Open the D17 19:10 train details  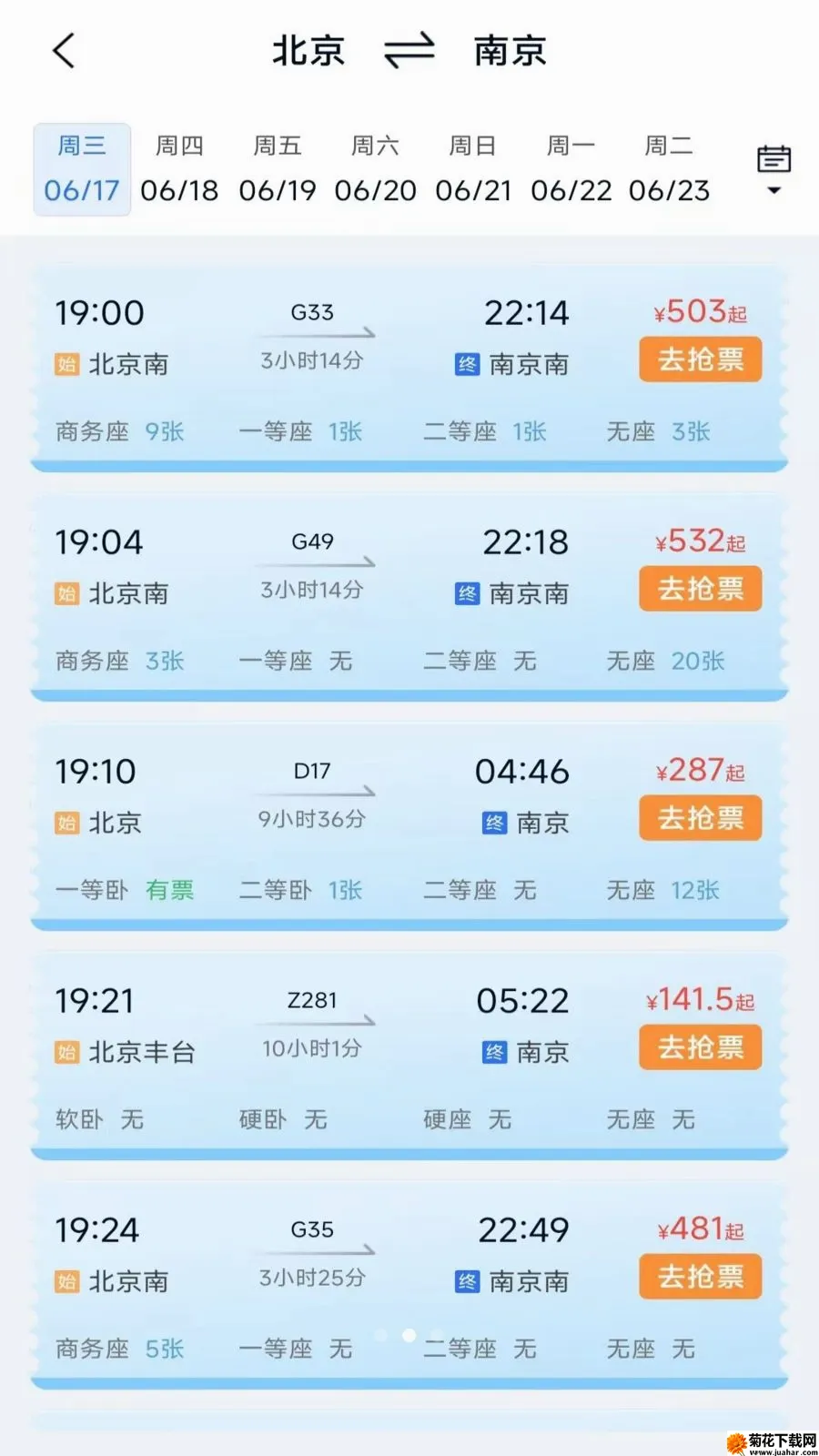409,828
